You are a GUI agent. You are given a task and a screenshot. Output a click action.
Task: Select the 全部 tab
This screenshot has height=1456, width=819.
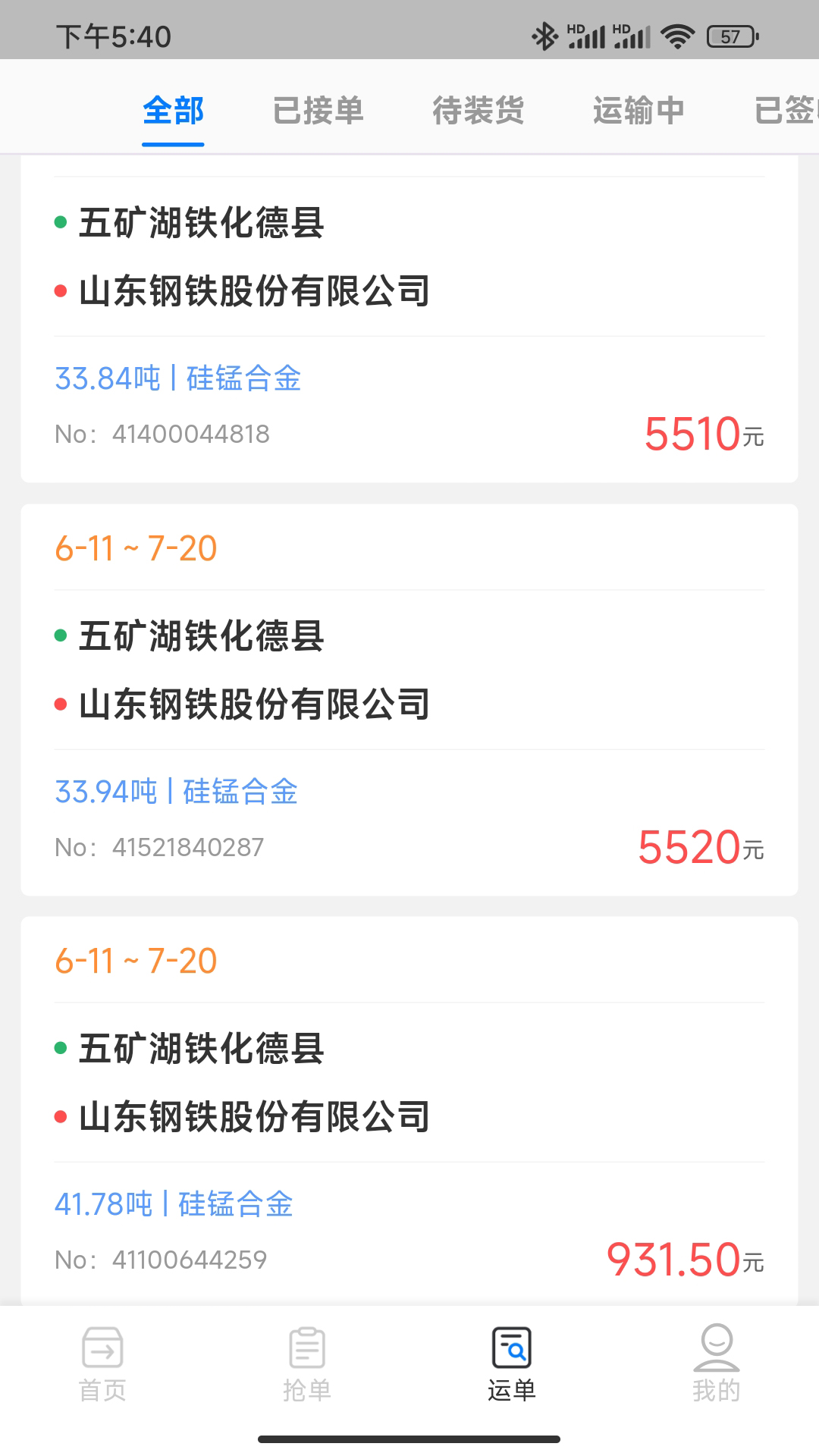click(172, 111)
